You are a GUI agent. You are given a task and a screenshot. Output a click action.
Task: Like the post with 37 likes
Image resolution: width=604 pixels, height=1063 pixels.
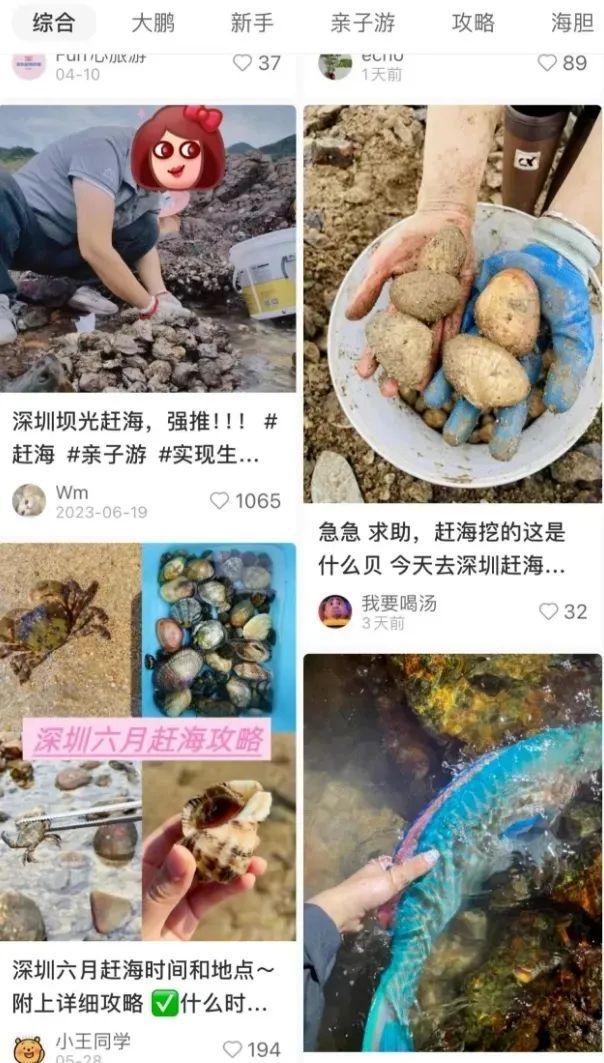click(243, 62)
